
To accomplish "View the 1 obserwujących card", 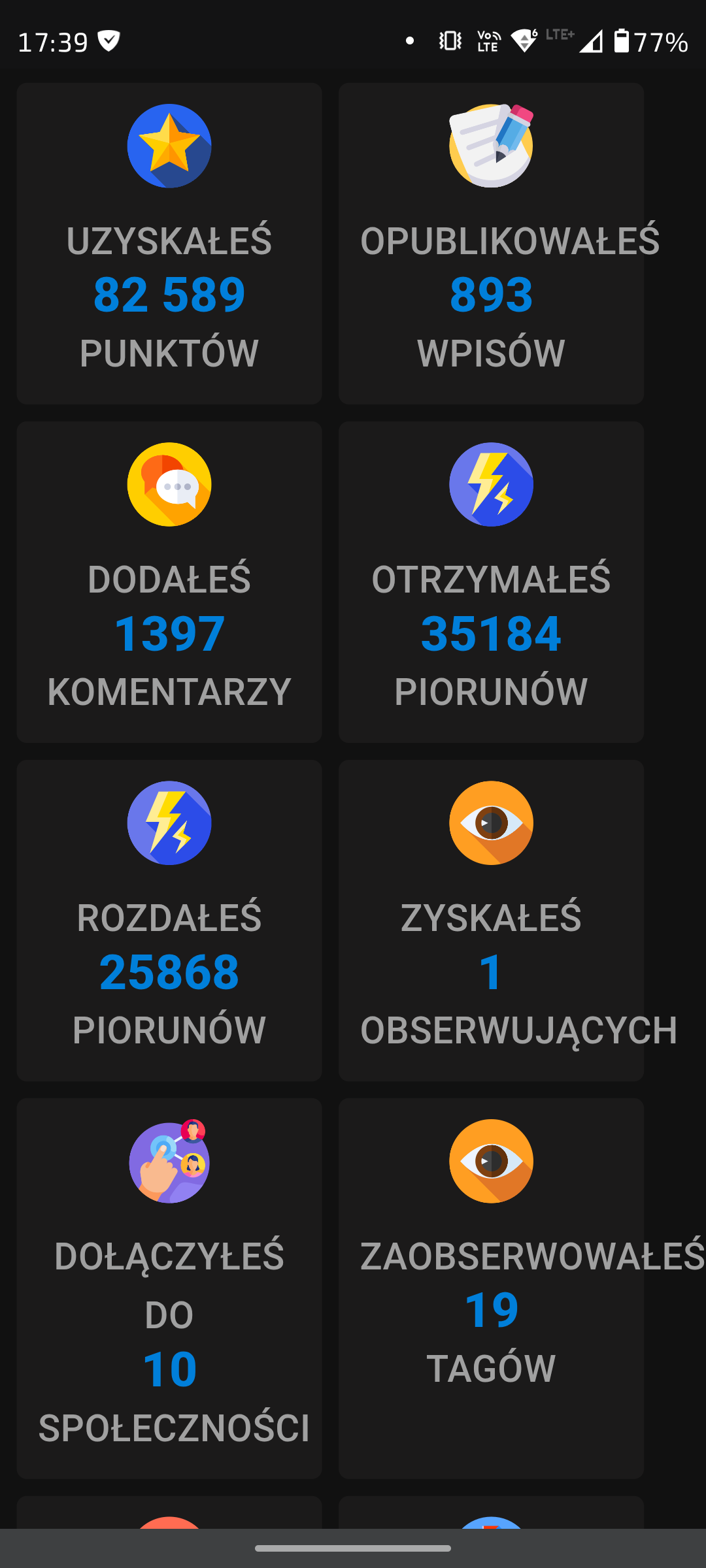I will (x=491, y=920).
